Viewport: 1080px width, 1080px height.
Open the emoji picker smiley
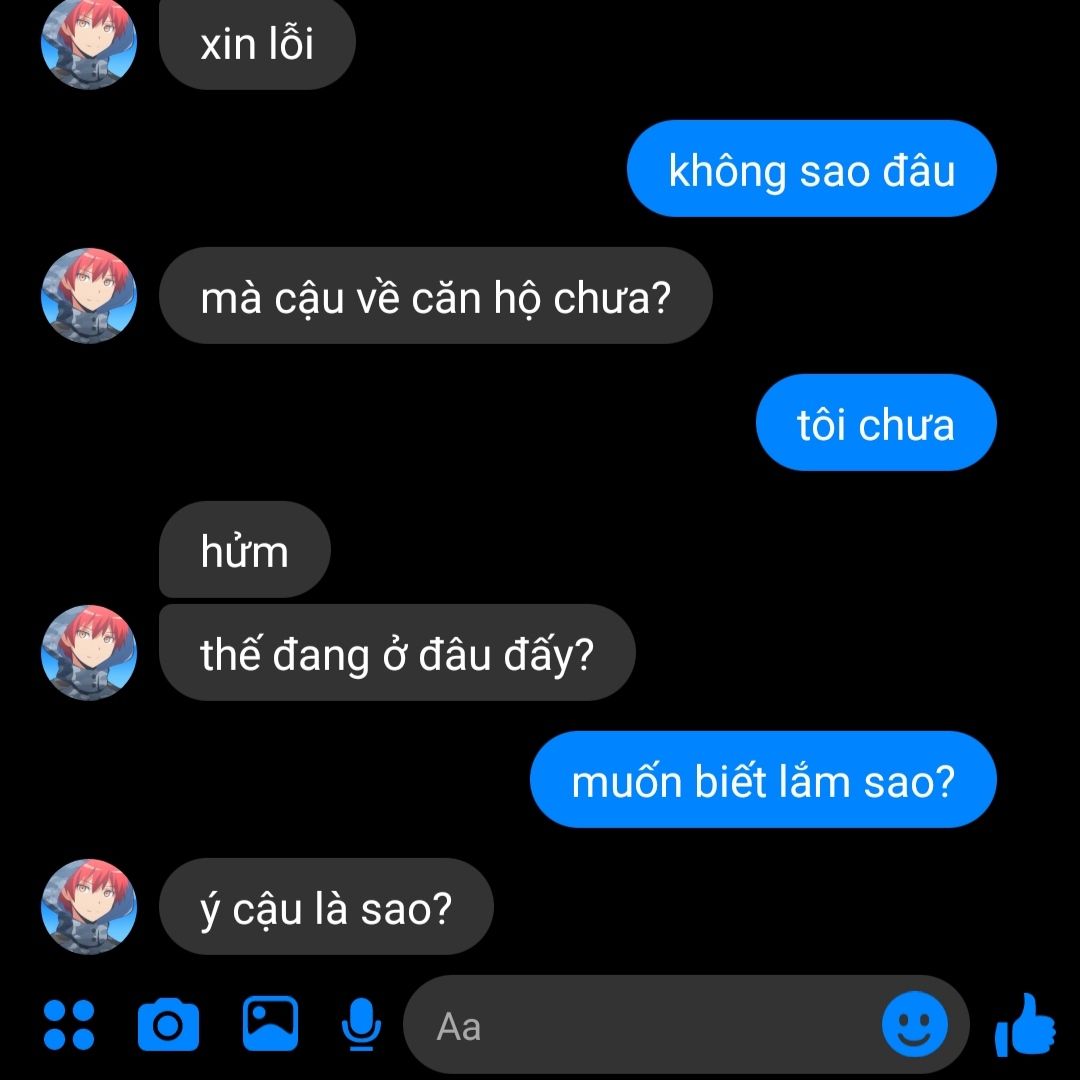click(x=914, y=1024)
